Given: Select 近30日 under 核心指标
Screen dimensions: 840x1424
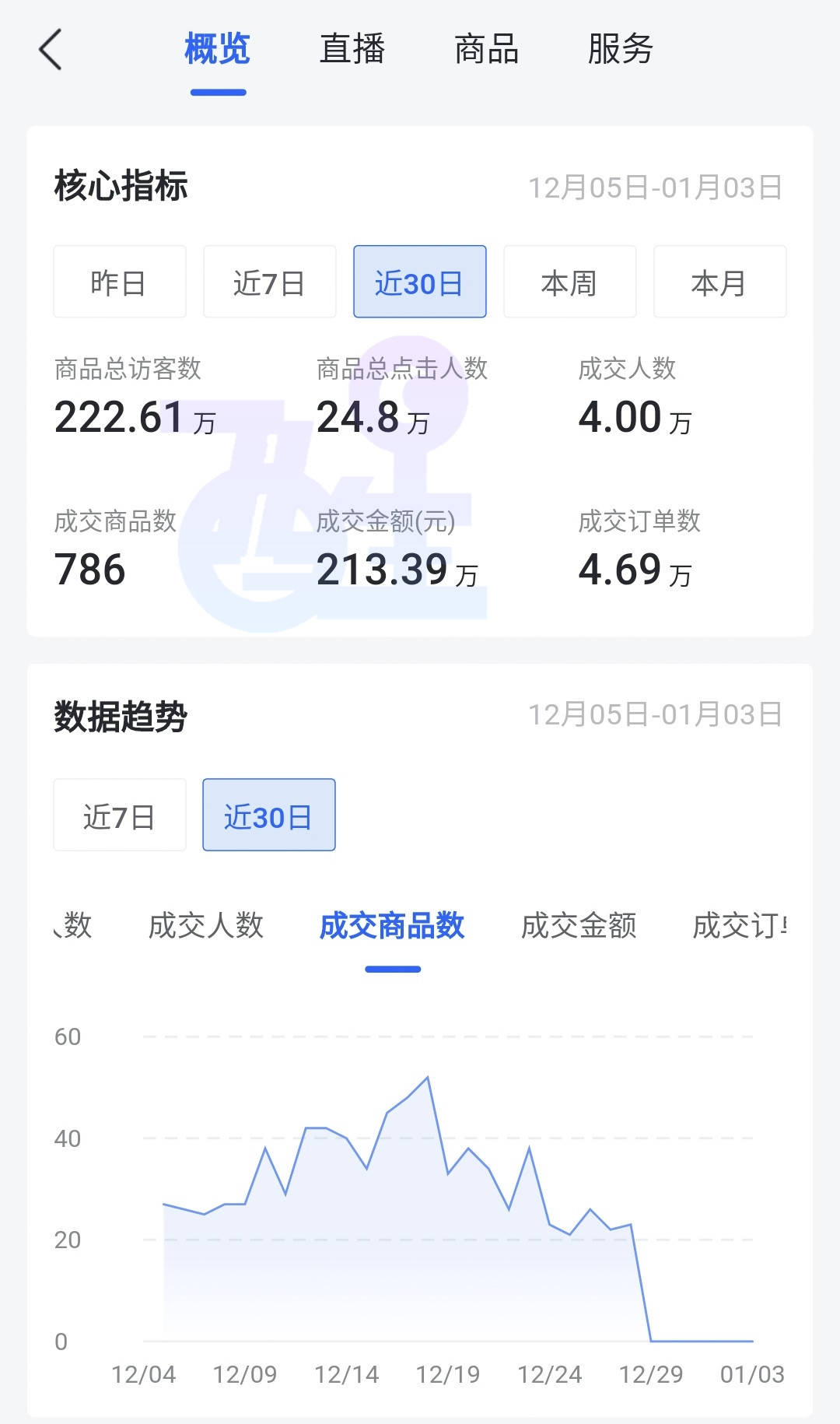Looking at the screenshot, I should click(419, 282).
